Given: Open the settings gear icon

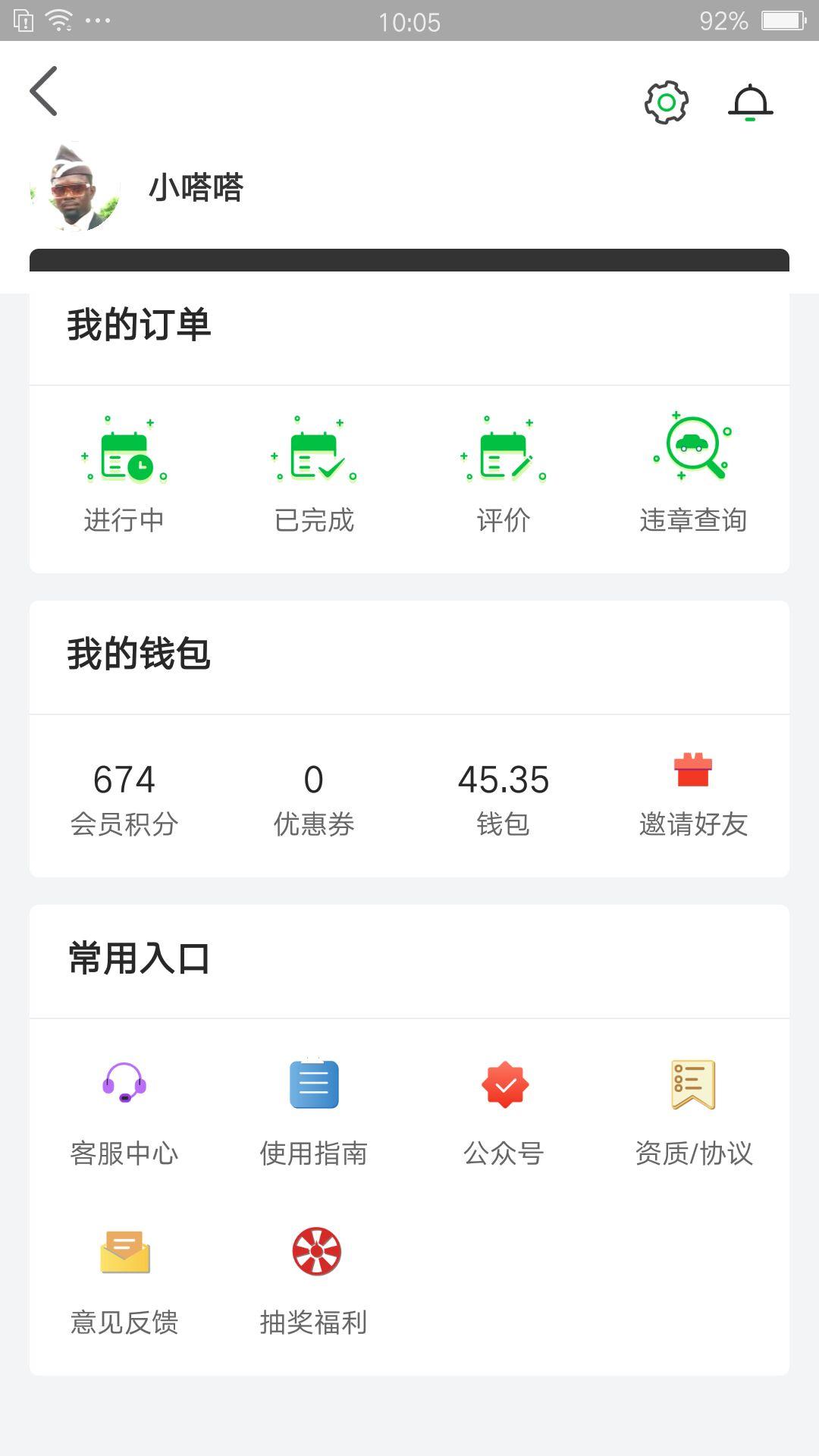Looking at the screenshot, I should tap(665, 102).
